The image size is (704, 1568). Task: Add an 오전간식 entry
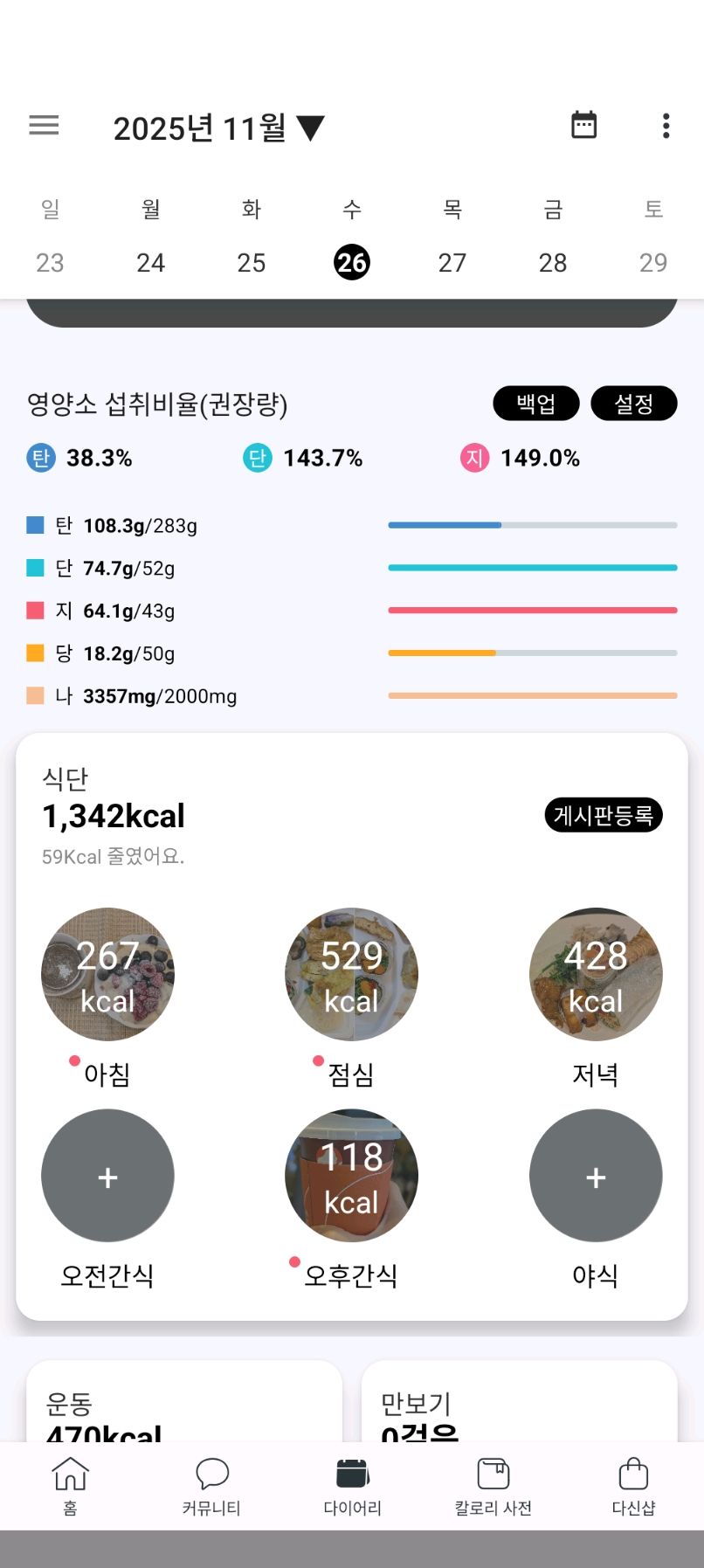coord(107,1176)
